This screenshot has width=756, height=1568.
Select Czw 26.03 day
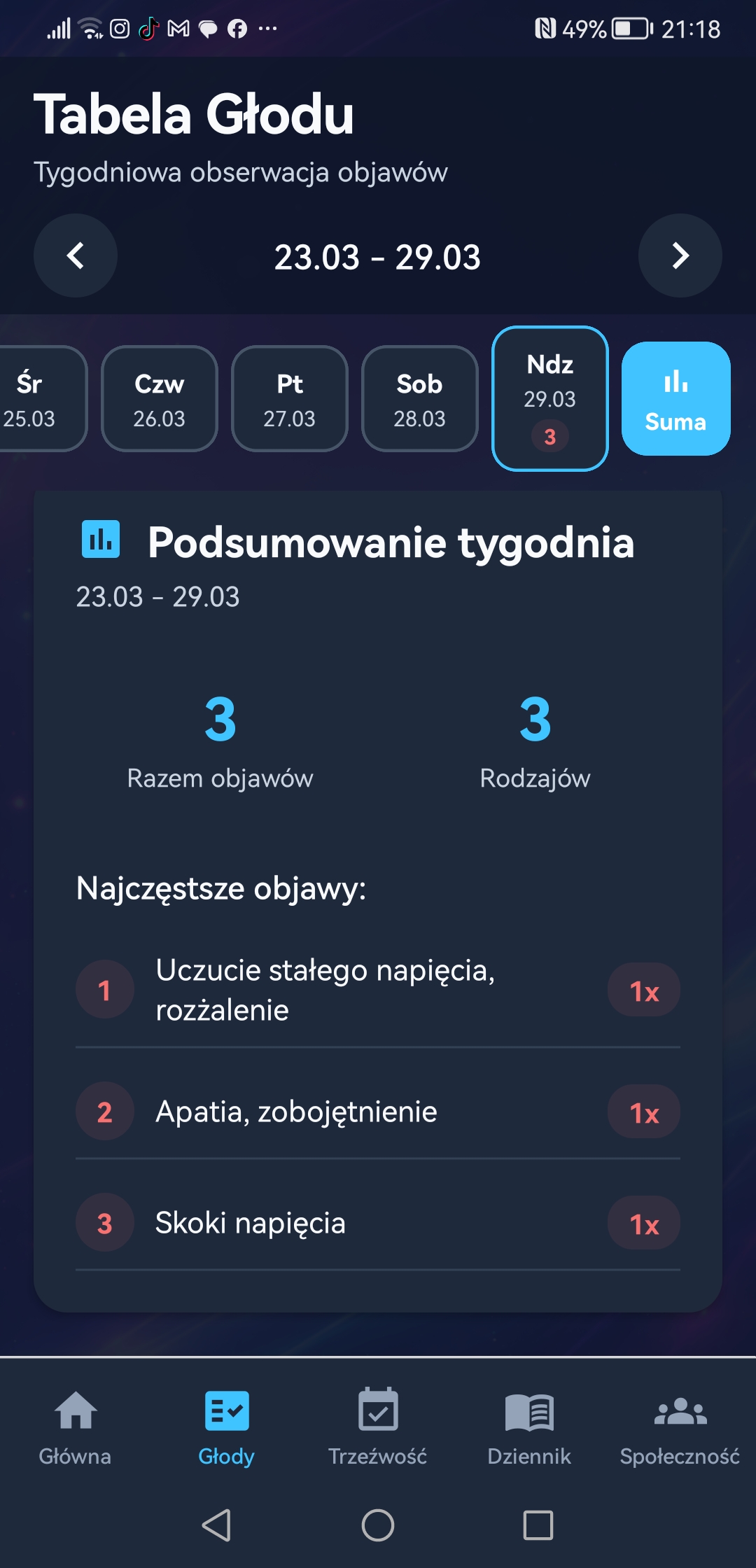coord(160,399)
